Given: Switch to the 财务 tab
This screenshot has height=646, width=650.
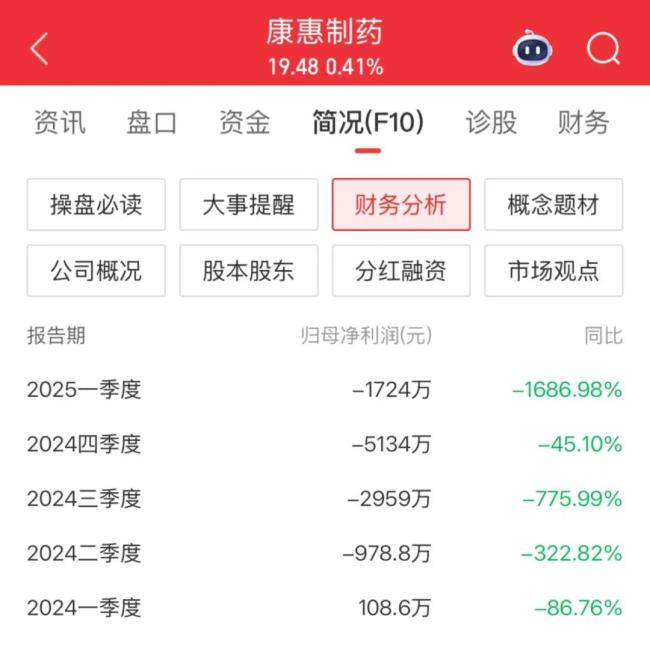Looking at the screenshot, I should [583, 123].
